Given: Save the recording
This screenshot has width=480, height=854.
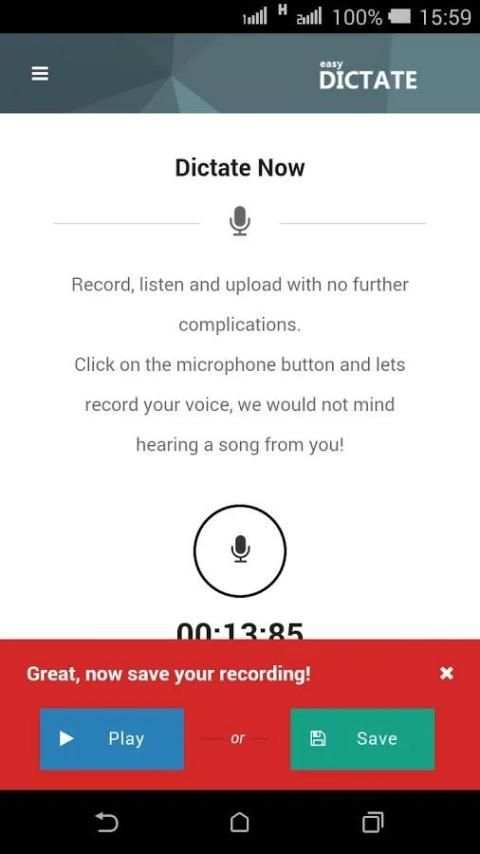Looking at the screenshot, I should (x=362, y=739).
